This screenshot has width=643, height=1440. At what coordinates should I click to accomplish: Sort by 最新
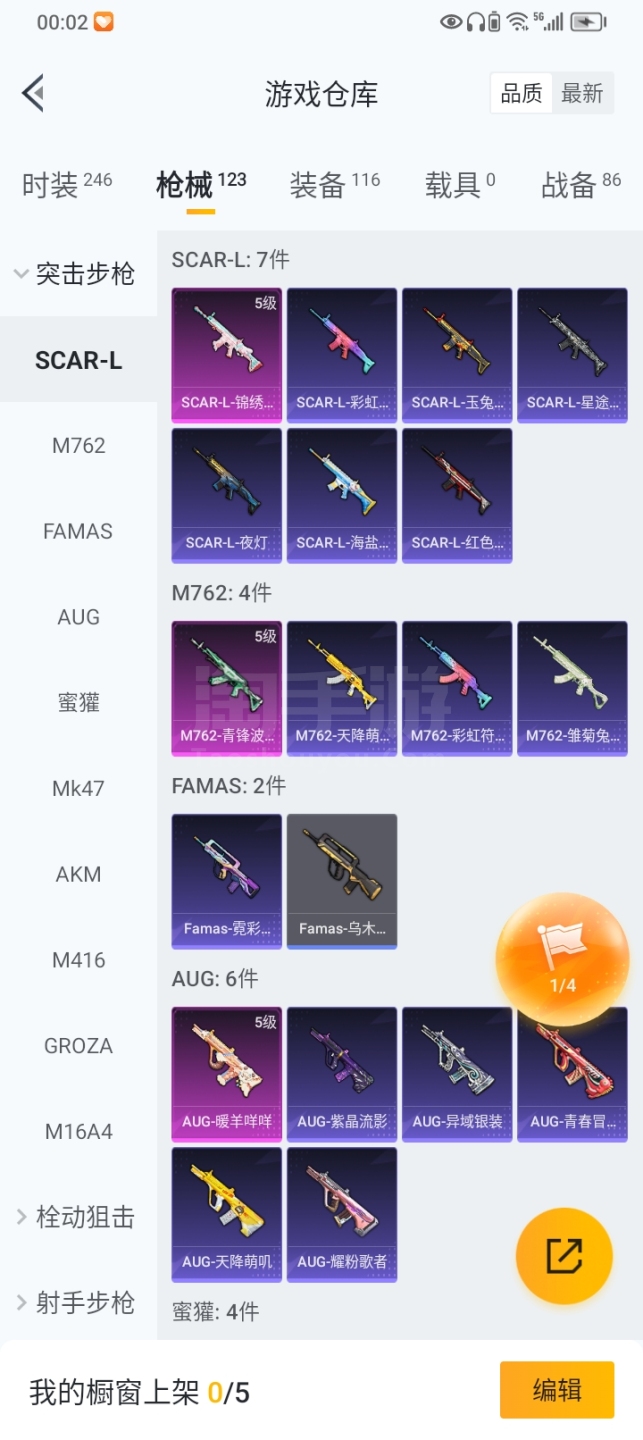tap(582, 94)
